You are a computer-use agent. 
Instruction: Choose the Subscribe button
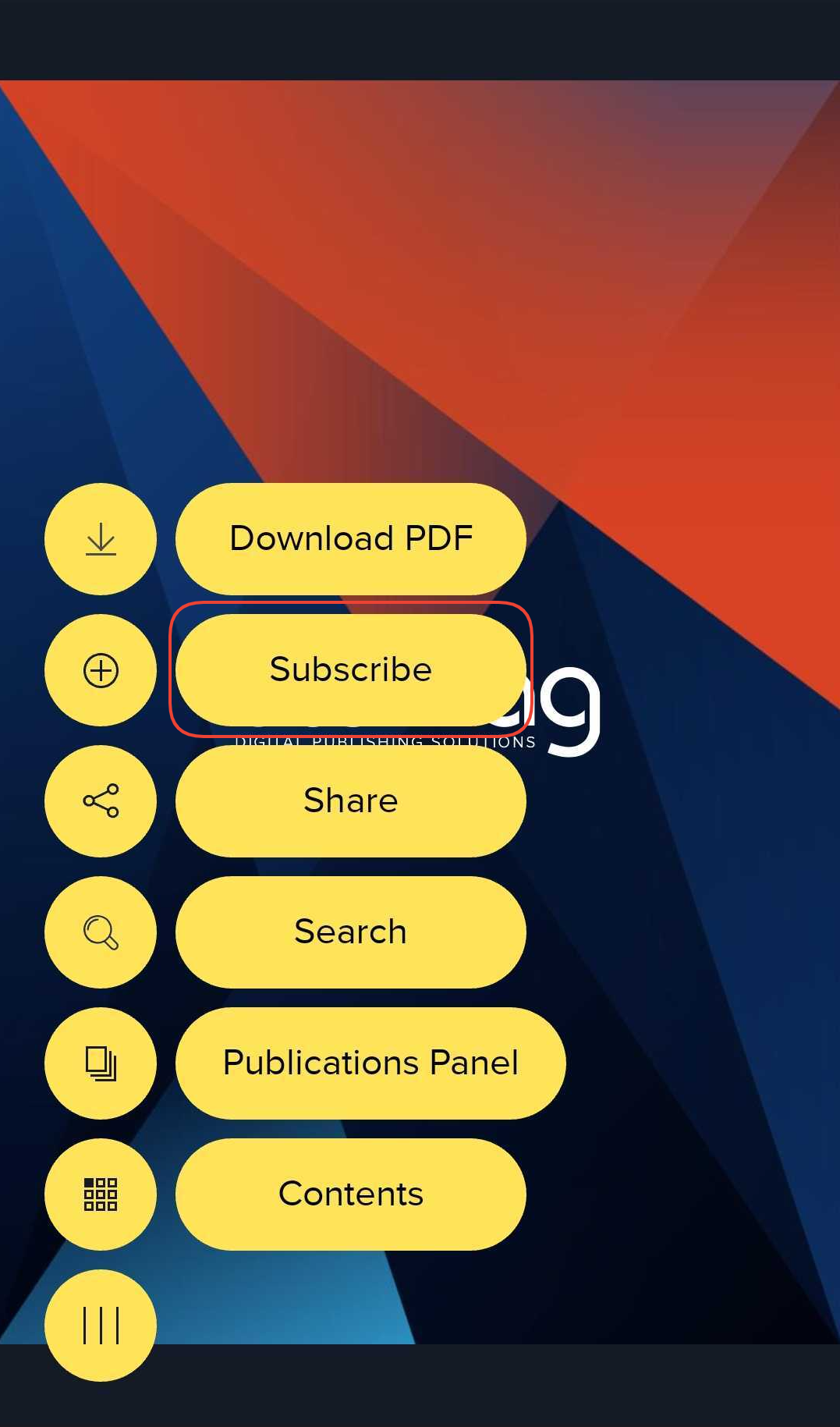350,670
